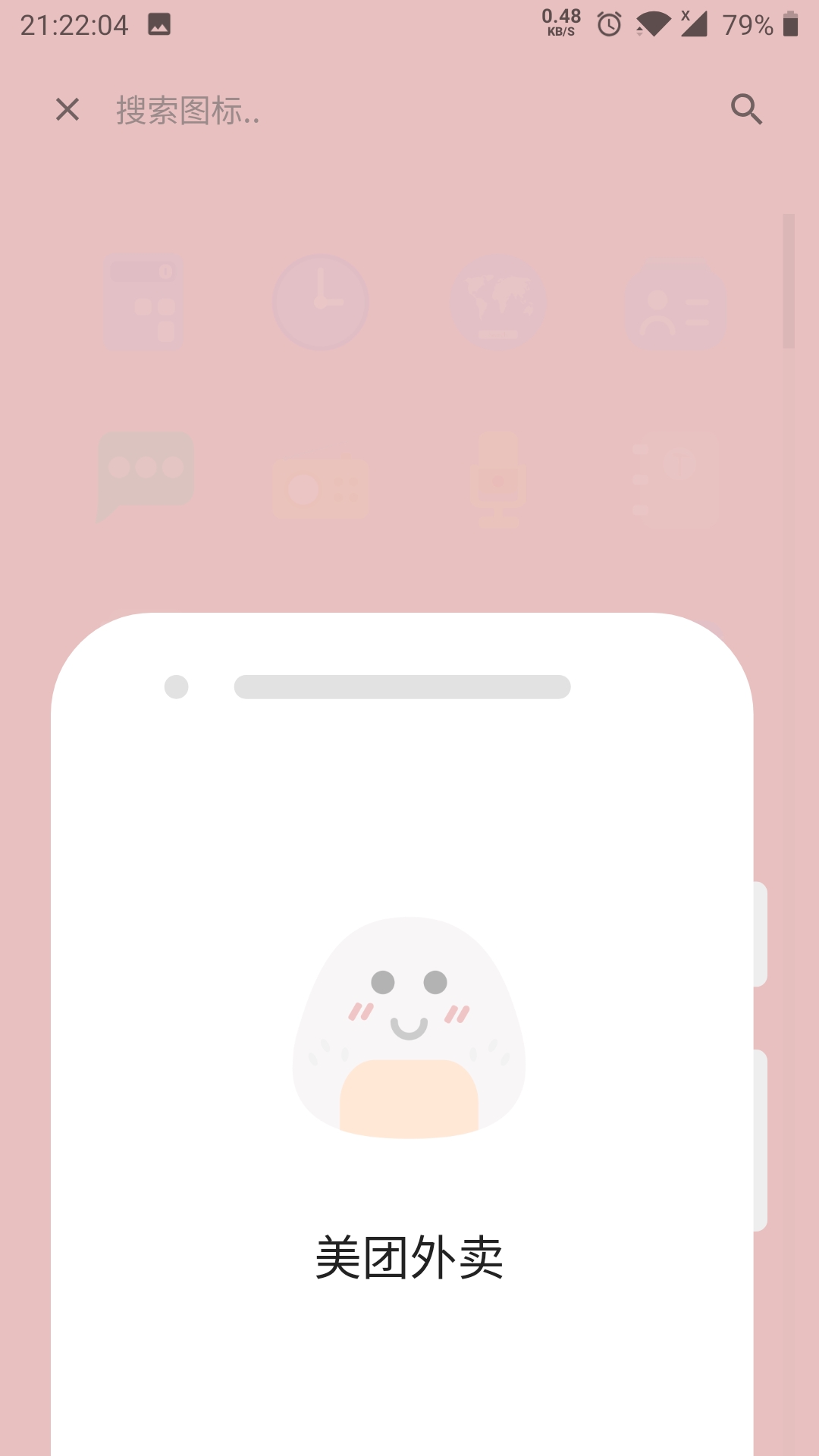This screenshot has width=819, height=1456.
Task: Tap the magnifying glass search icon
Action: 746,110
